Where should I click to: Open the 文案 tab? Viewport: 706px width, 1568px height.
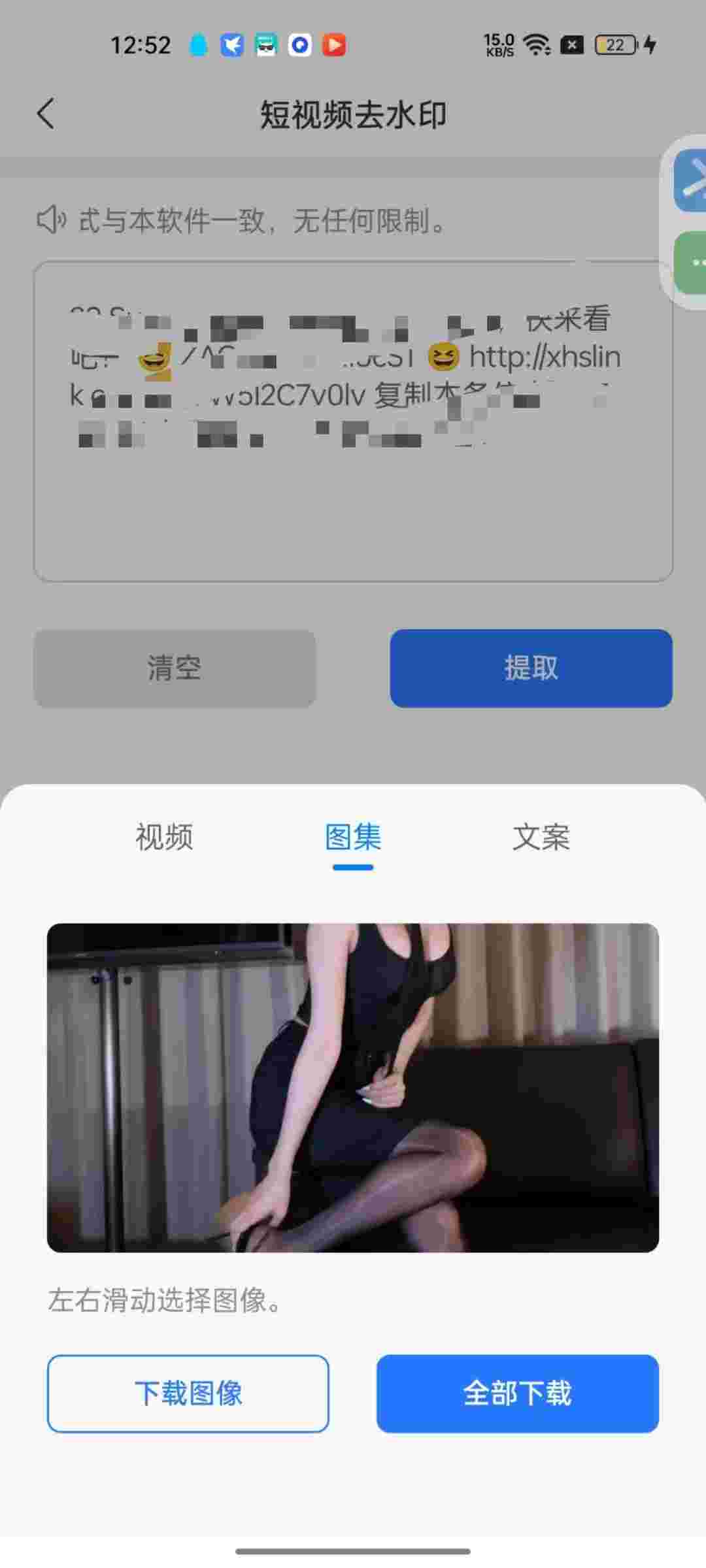[541, 837]
